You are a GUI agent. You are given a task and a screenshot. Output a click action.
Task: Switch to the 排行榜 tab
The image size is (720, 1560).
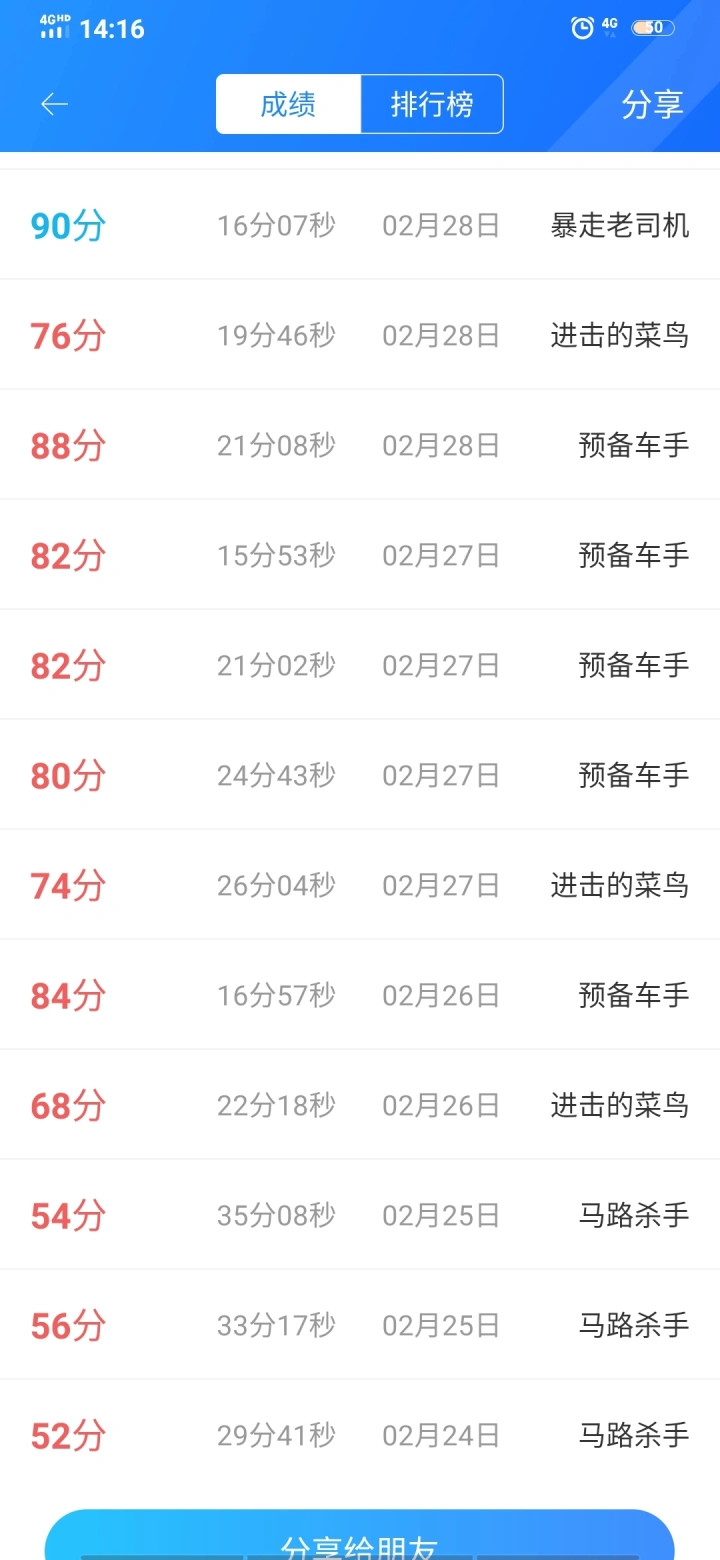tap(432, 104)
